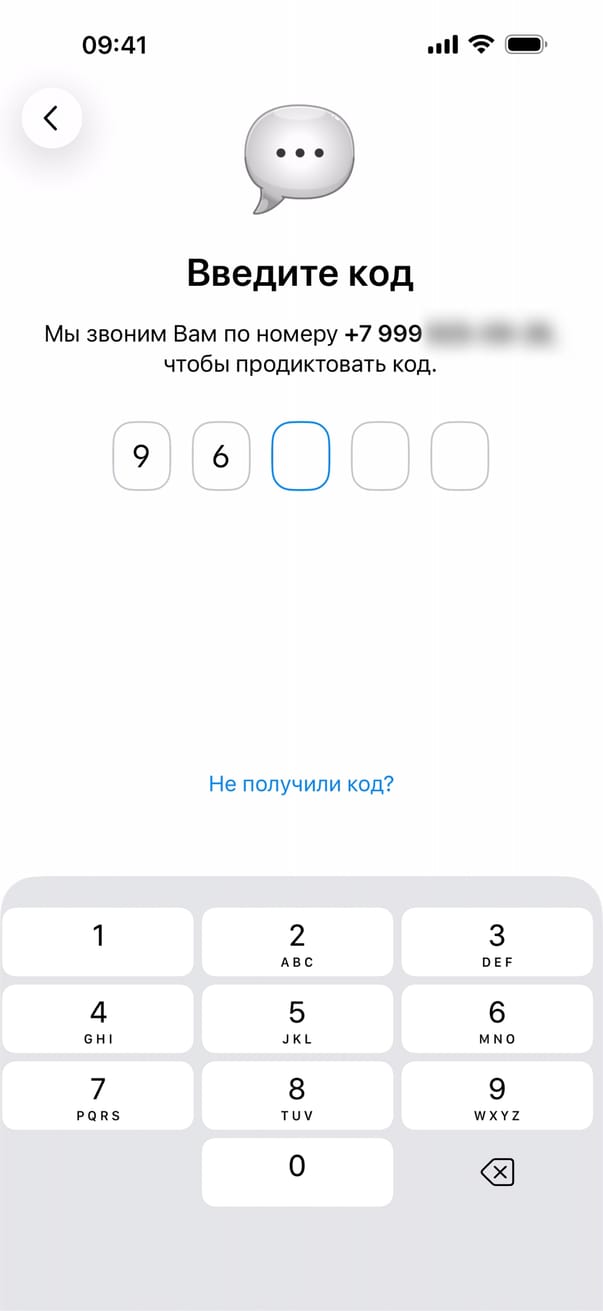Screen dimensions: 603x1311
Task: Tap the keypad key 3 DEF
Action: 496,942
